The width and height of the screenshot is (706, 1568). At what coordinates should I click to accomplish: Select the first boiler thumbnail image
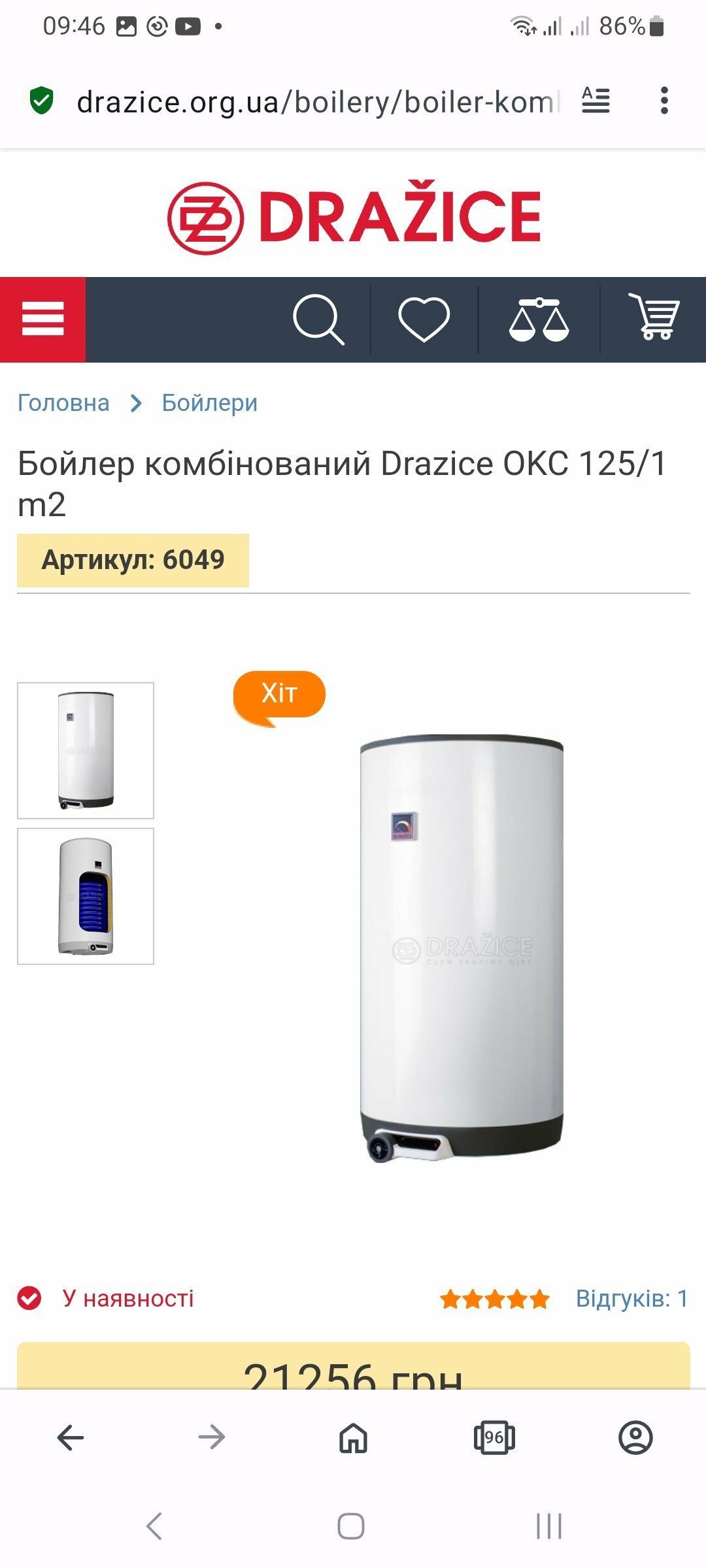86,751
